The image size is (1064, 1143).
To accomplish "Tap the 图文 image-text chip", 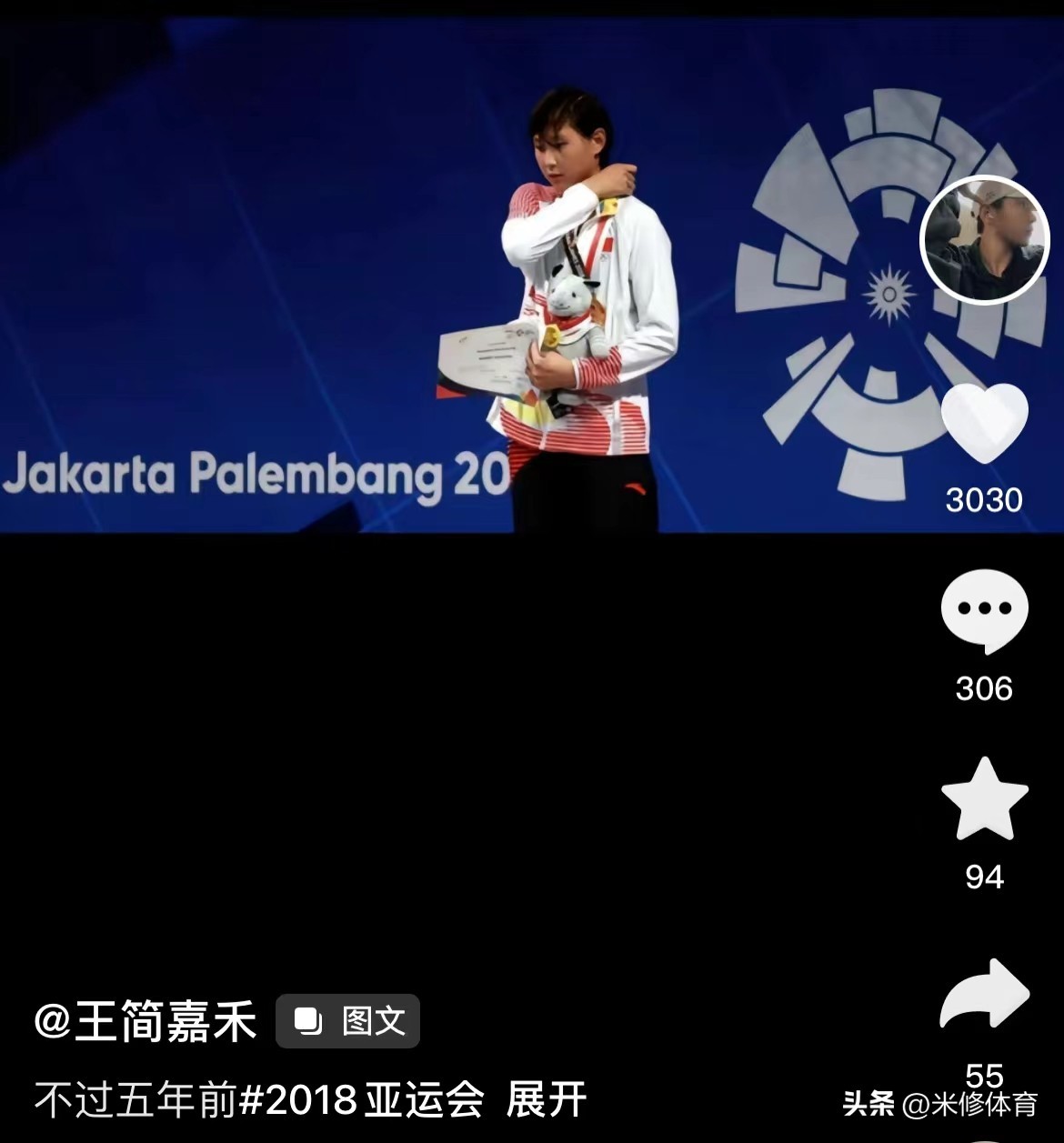I will 348,1021.
